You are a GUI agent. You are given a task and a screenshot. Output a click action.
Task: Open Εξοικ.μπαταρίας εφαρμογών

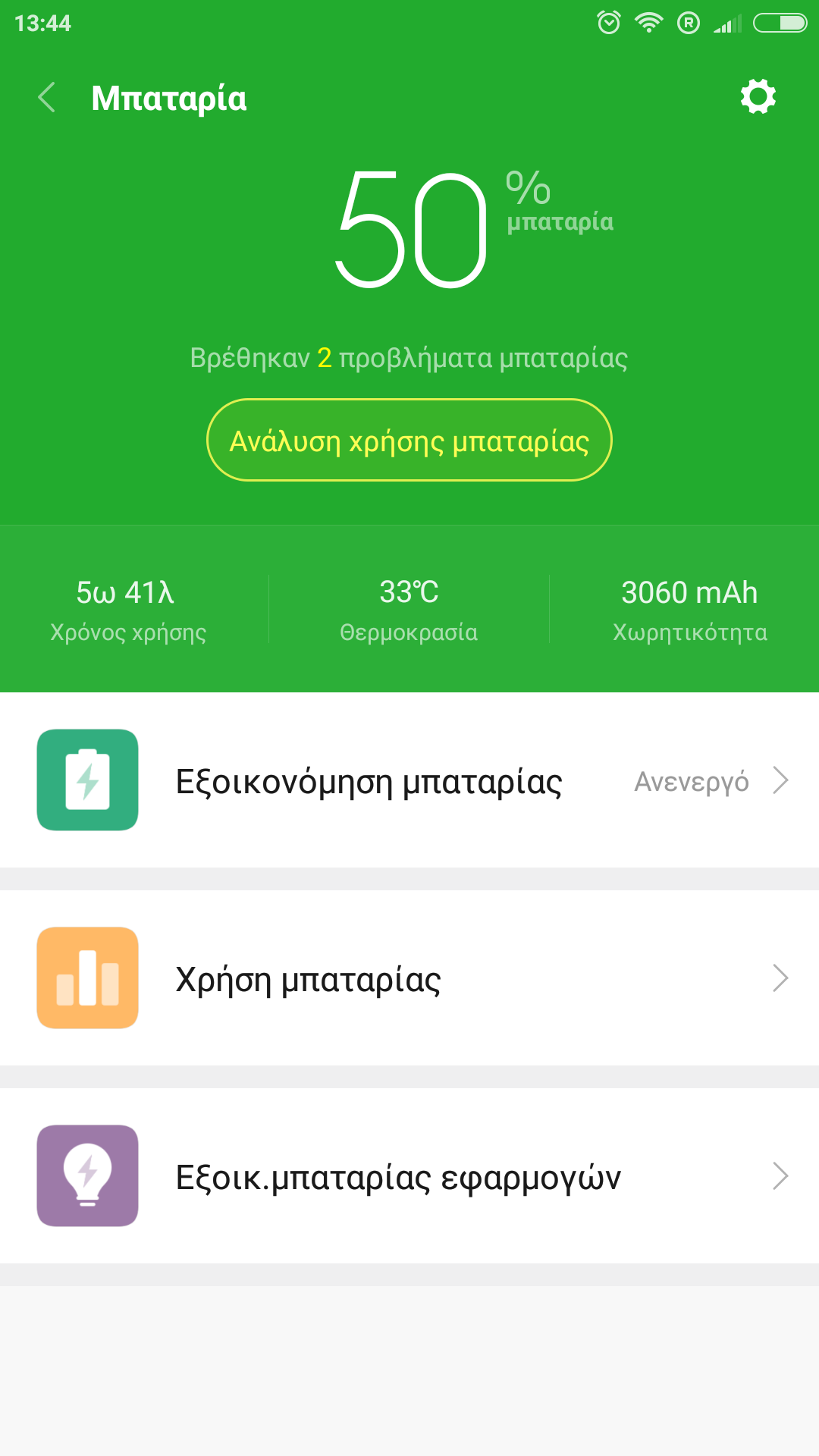(409, 1176)
